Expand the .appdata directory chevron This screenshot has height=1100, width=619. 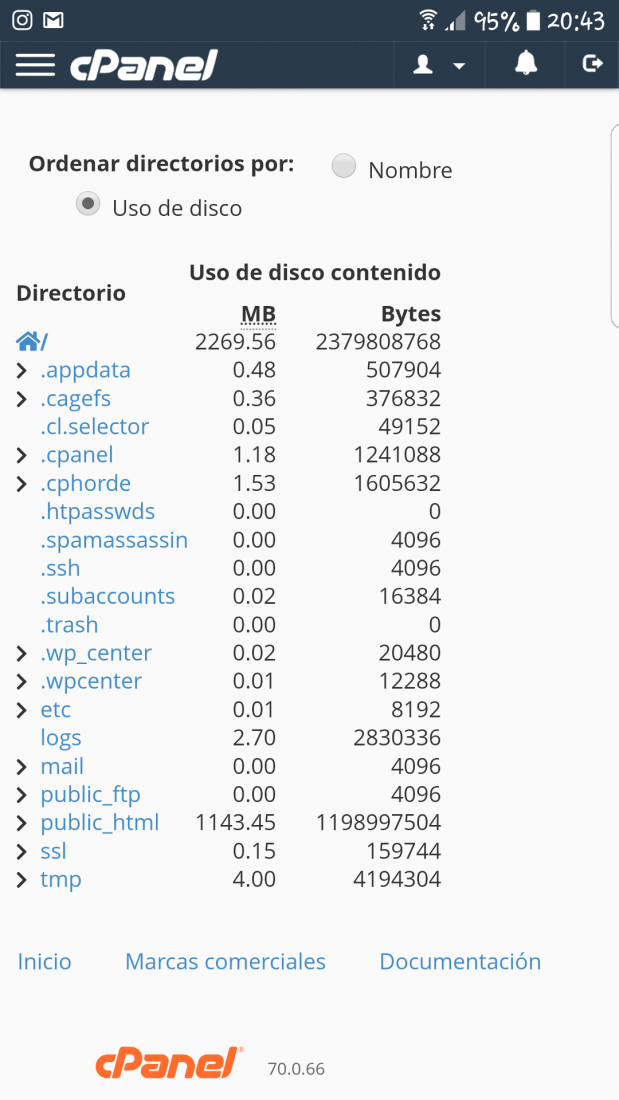coord(22,370)
